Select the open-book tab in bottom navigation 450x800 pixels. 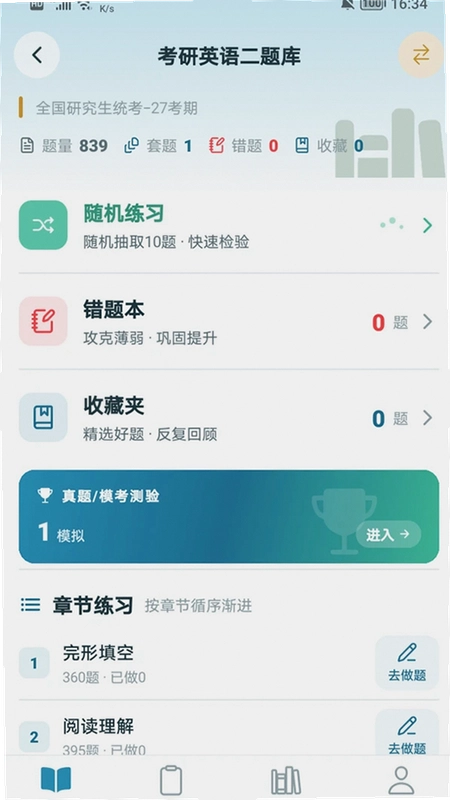click(x=56, y=780)
